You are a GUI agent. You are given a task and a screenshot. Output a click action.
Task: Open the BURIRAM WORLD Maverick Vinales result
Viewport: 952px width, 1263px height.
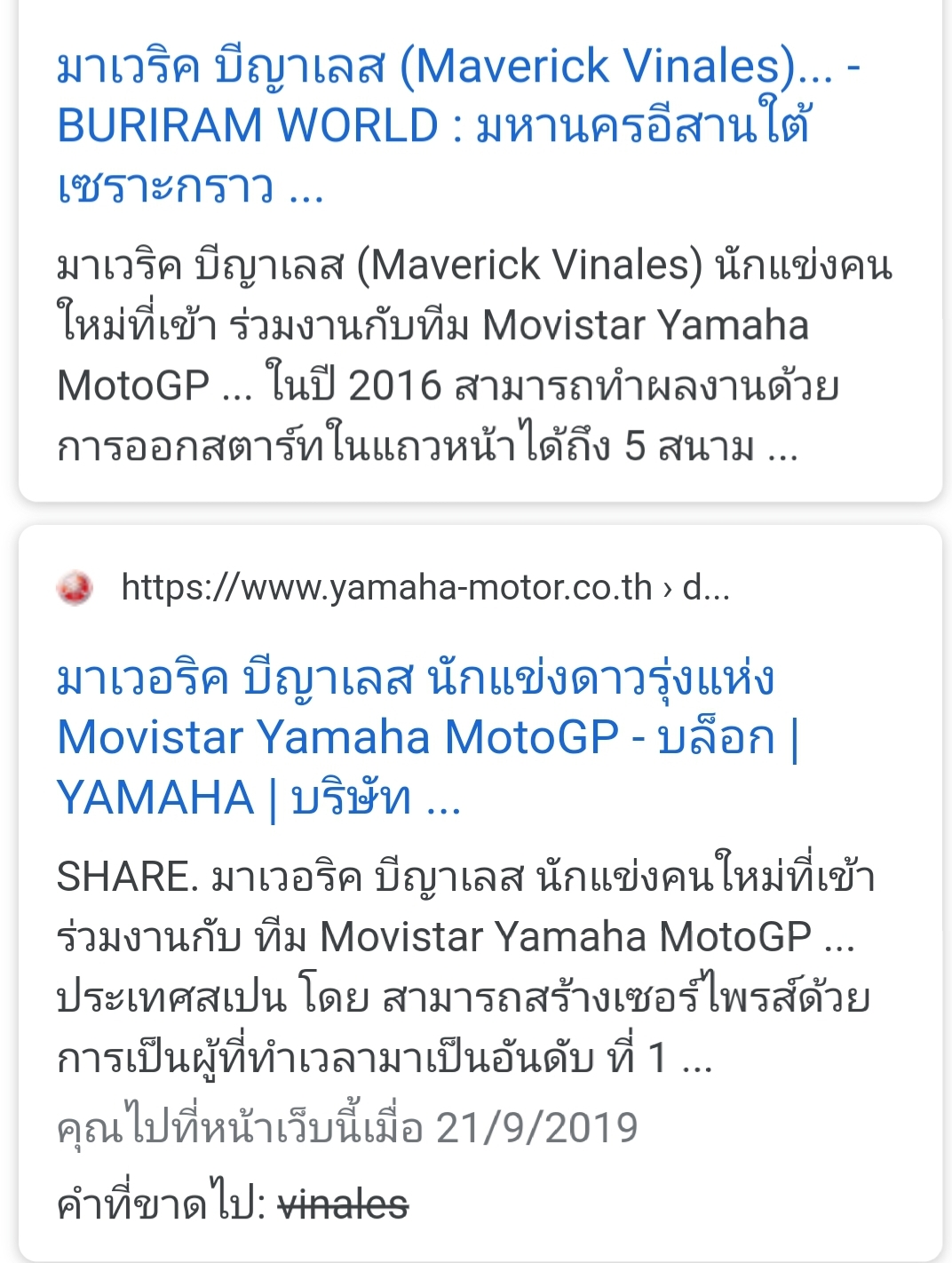[x=458, y=125]
